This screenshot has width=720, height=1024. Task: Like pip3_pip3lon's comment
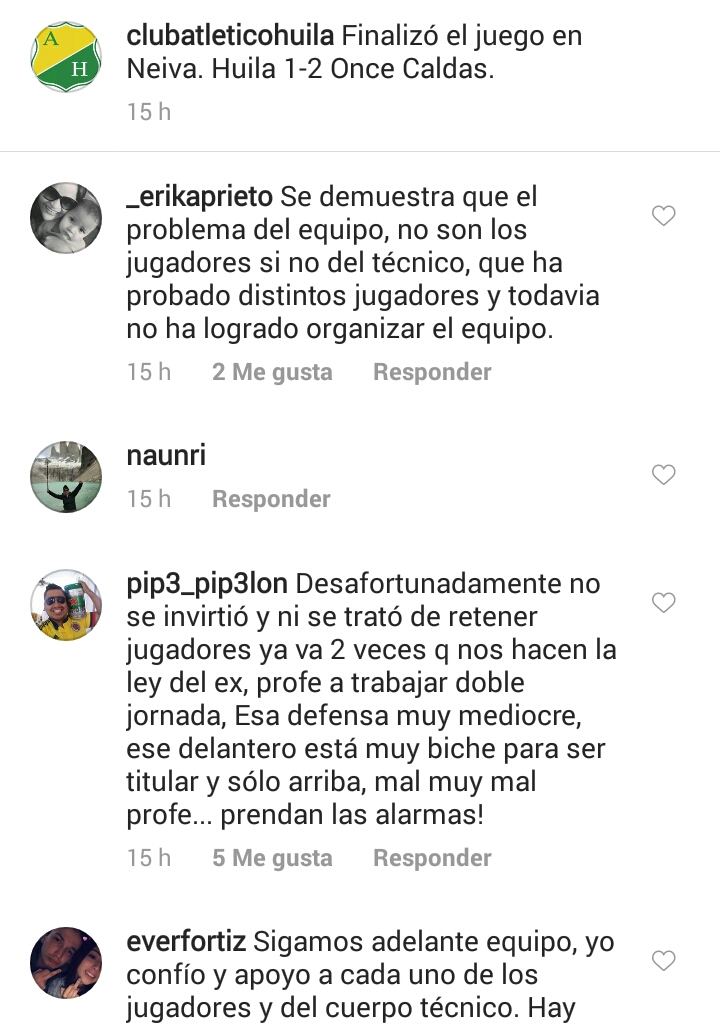[664, 602]
